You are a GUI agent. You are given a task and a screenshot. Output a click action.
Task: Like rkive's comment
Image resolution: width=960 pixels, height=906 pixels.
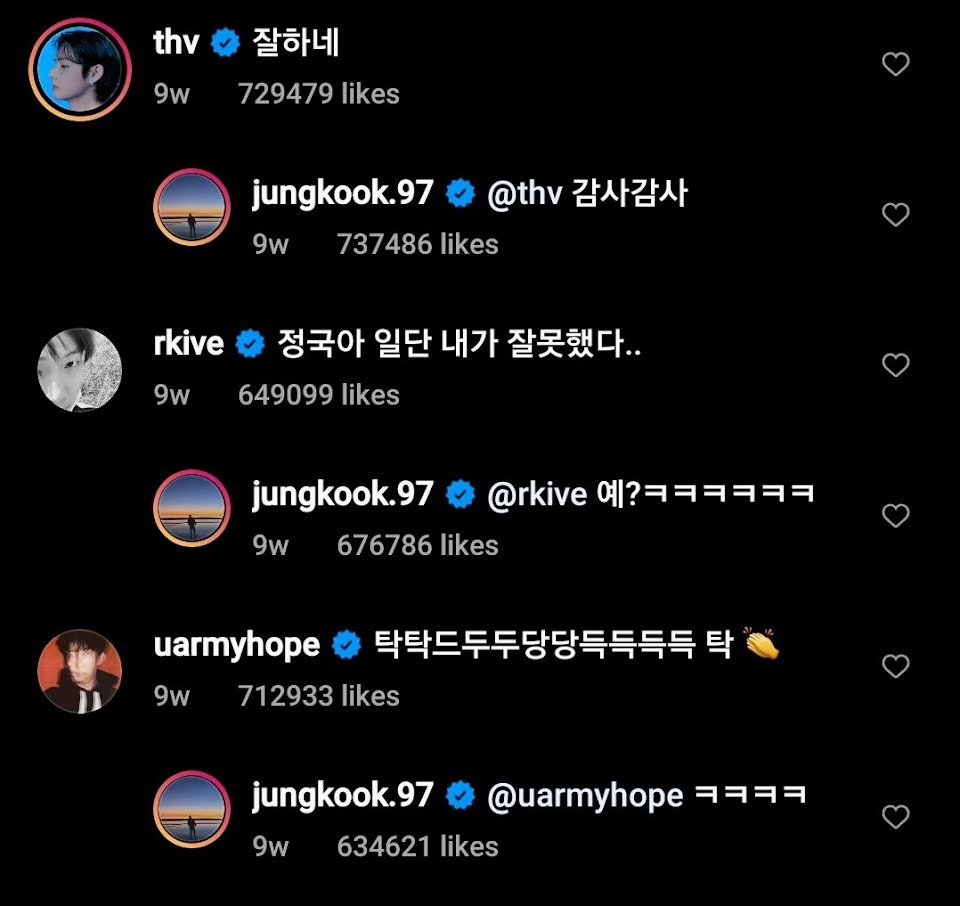point(895,366)
